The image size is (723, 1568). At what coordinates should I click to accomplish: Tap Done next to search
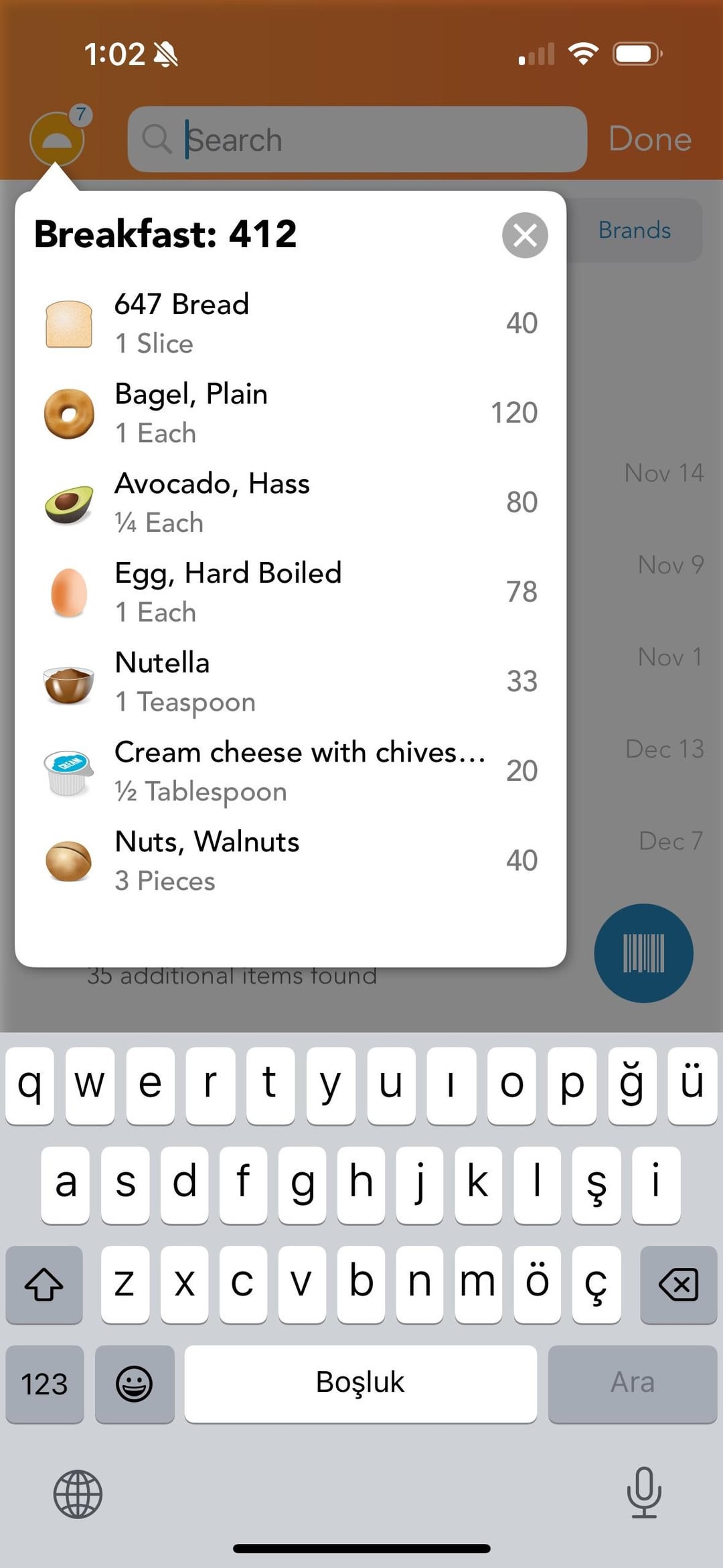pyautogui.click(x=649, y=139)
